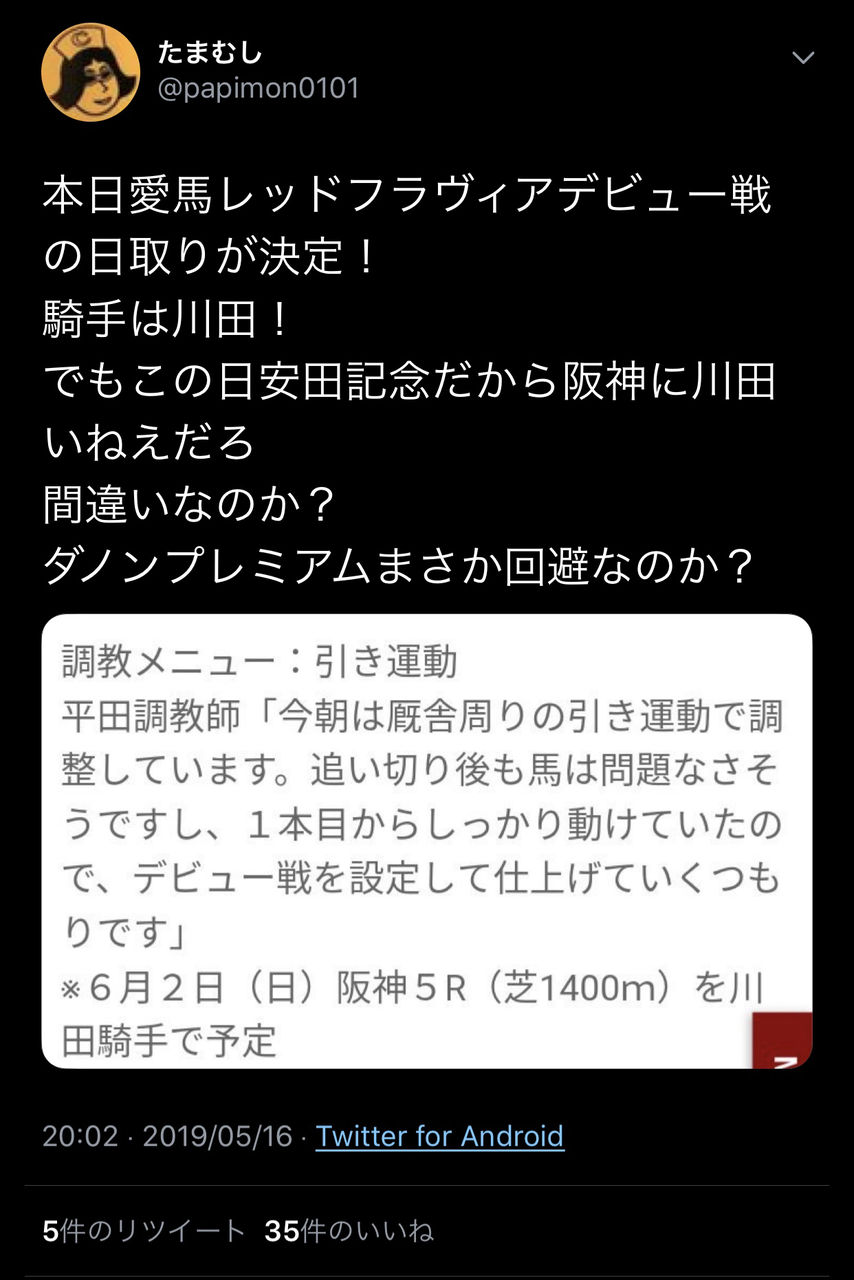View the 35件のいいね list

click(349, 1231)
